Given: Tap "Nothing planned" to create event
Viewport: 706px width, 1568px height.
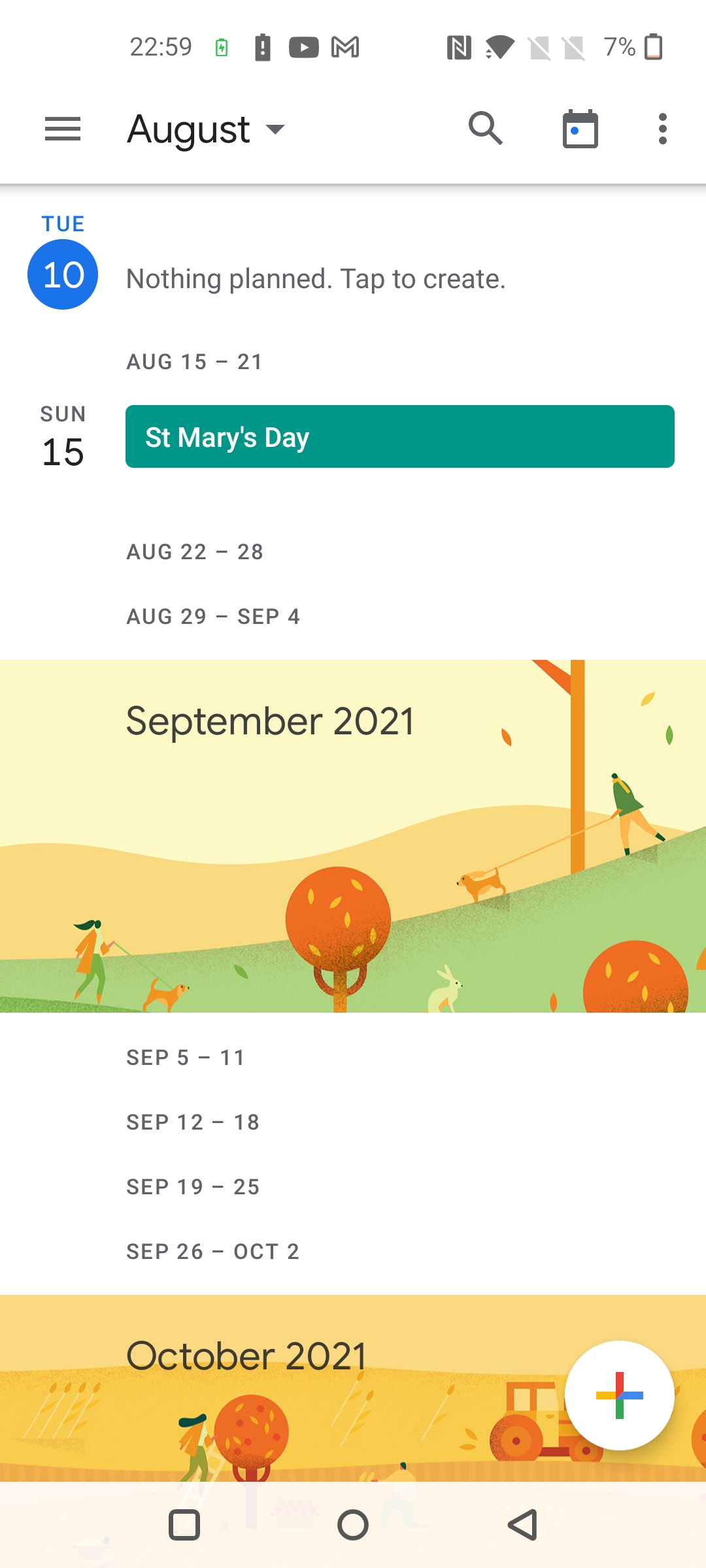Looking at the screenshot, I should click(316, 279).
